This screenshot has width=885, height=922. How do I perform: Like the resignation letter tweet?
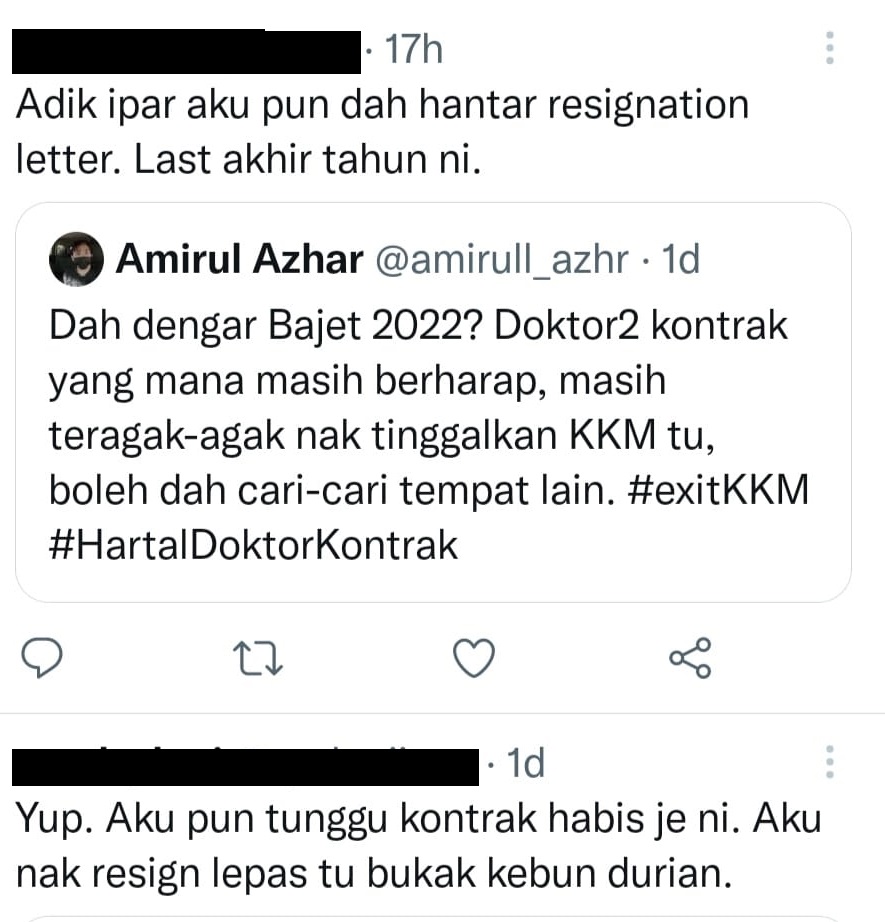(474, 658)
